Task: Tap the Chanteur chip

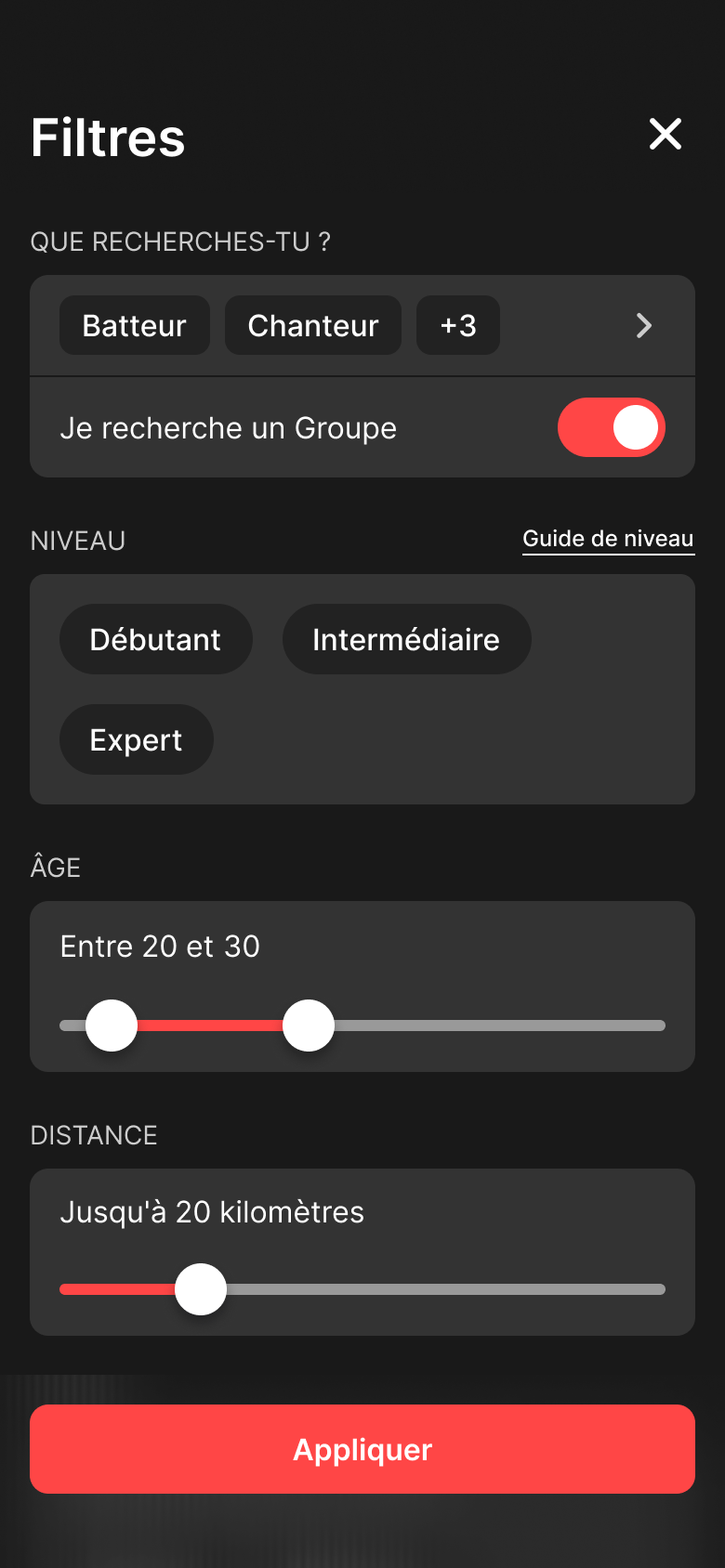Action: coord(313,326)
